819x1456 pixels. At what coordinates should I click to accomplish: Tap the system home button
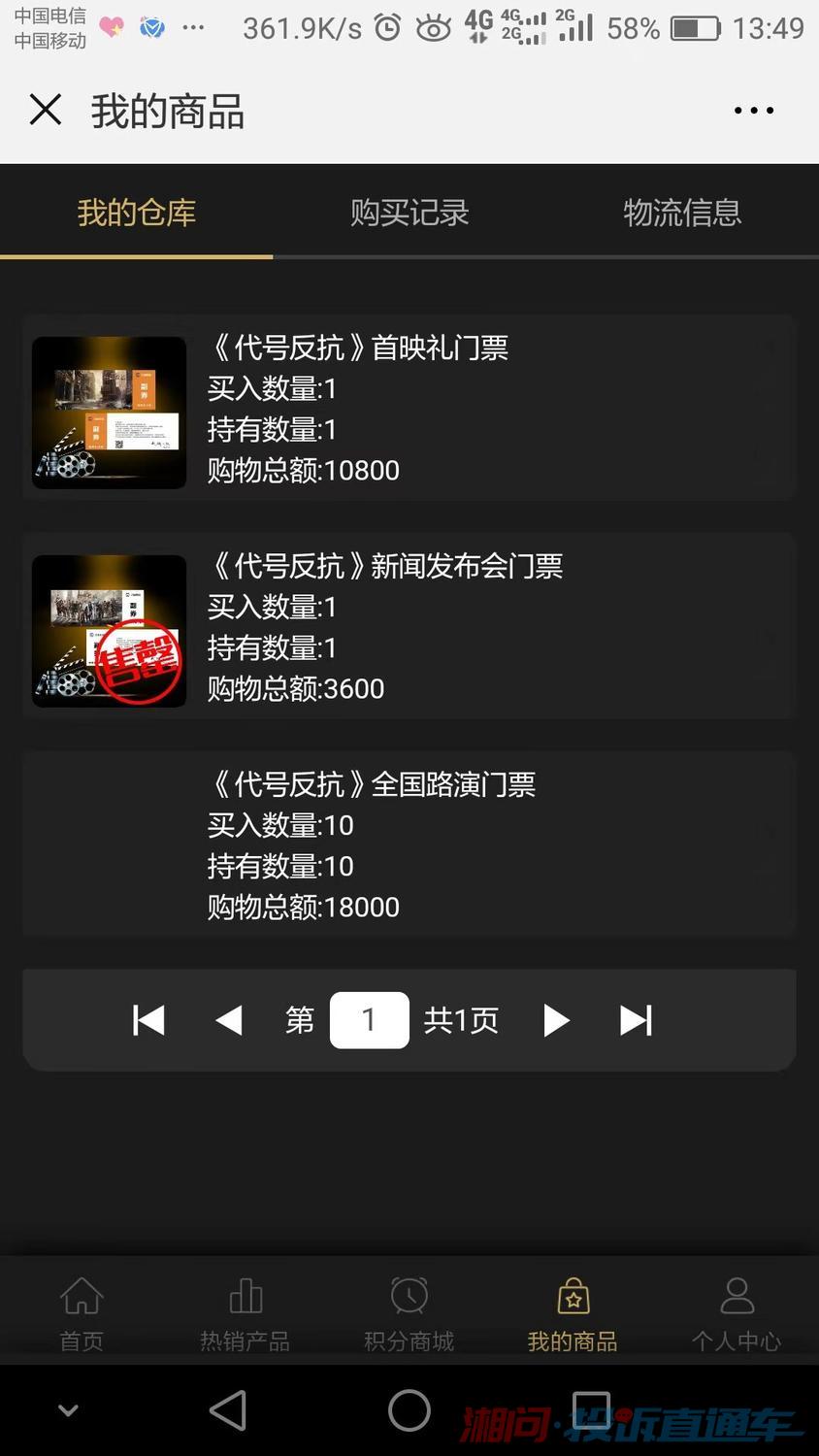coord(409,1410)
